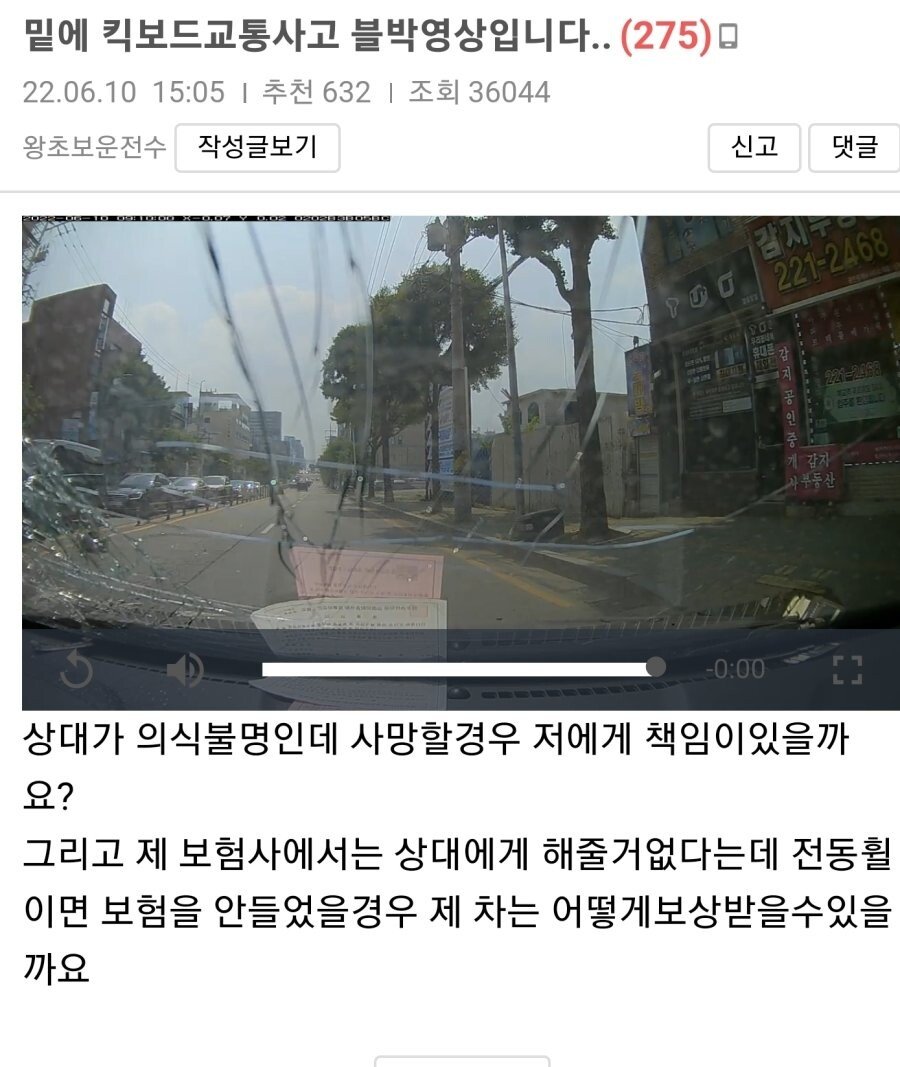Mute the video sound
900x1067 pixels.
point(185,669)
